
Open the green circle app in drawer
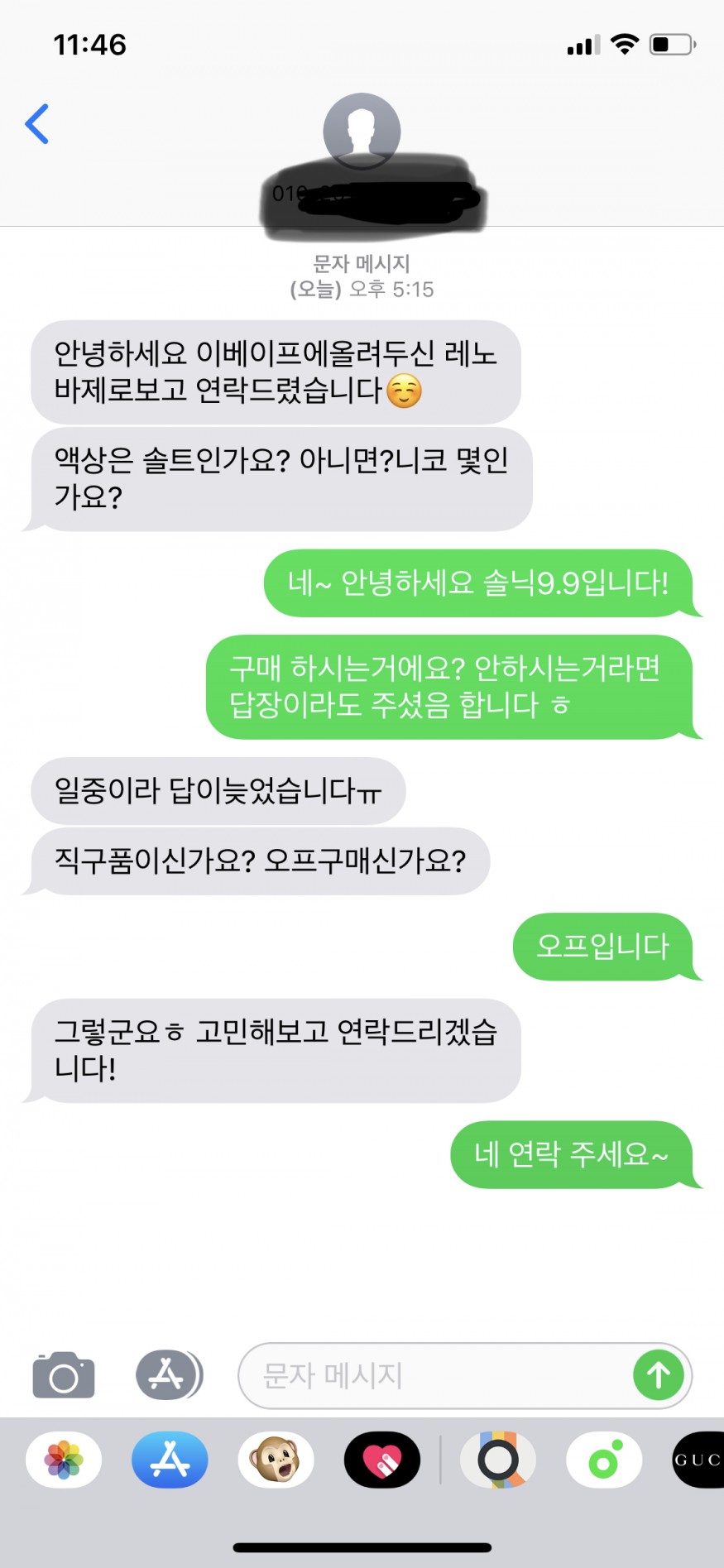point(604,1460)
